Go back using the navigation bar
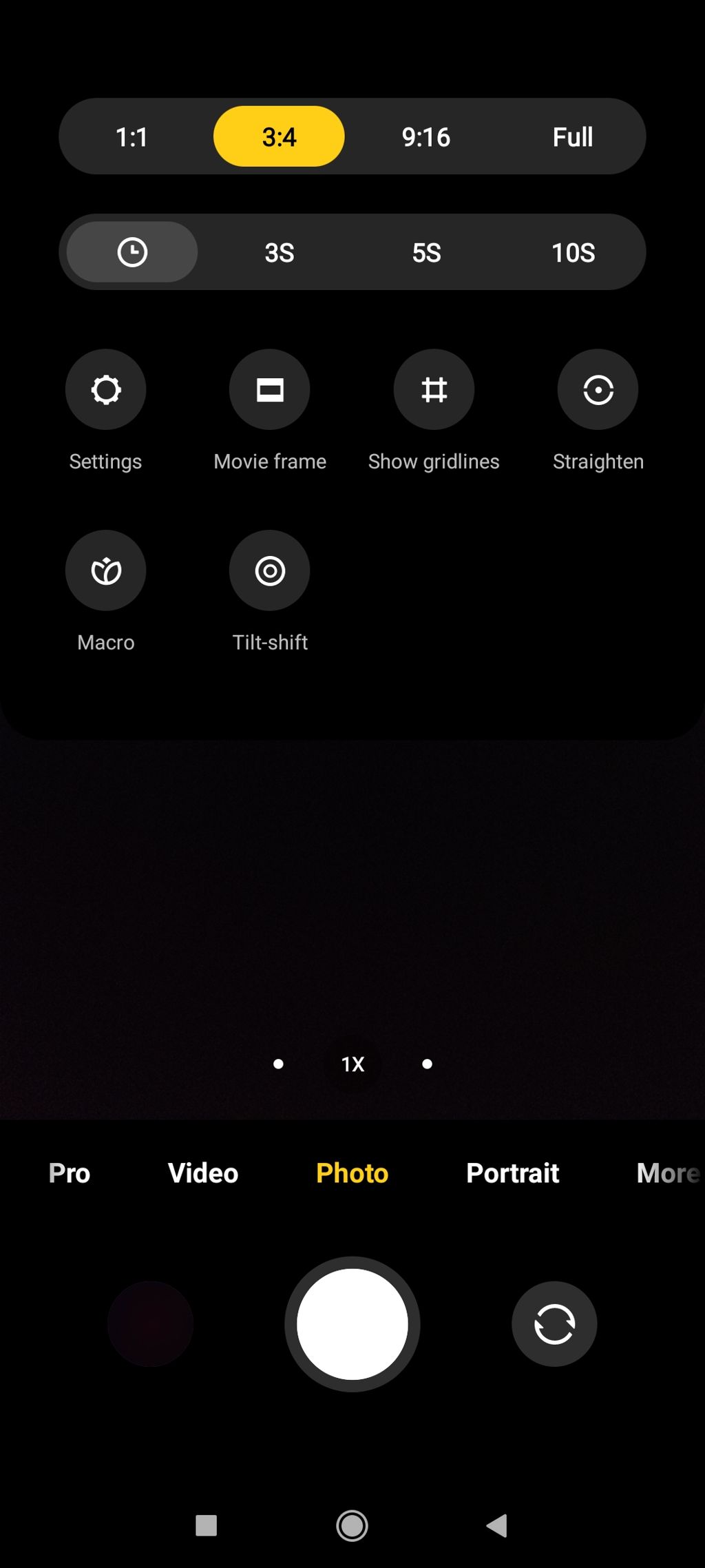The image size is (705, 1568). pyautogui.click(x=497, y=1525)
